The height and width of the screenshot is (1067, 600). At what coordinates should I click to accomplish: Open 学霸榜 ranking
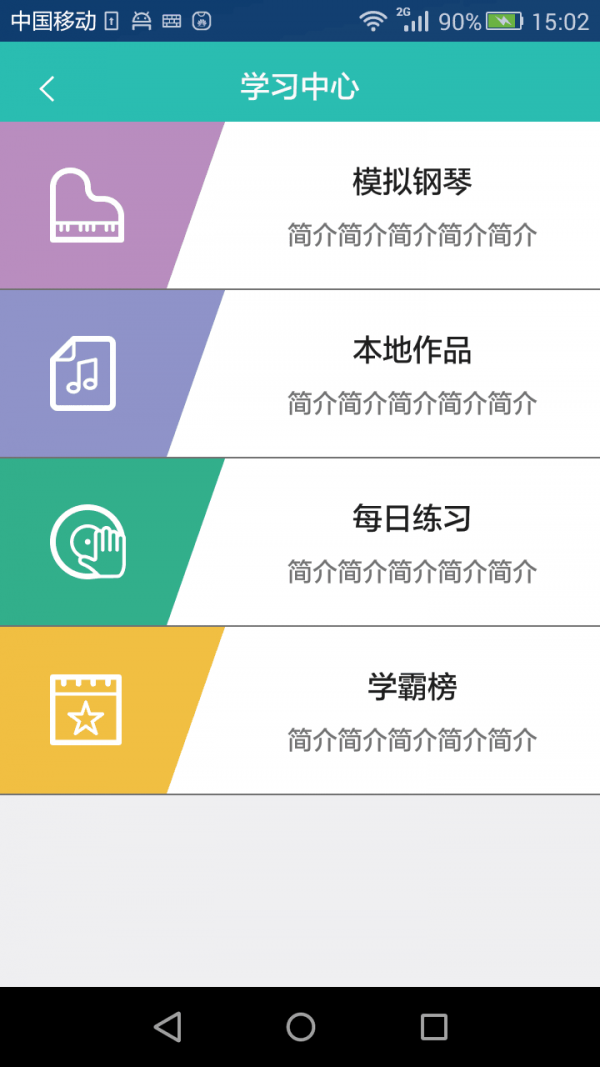pos(411,710)
